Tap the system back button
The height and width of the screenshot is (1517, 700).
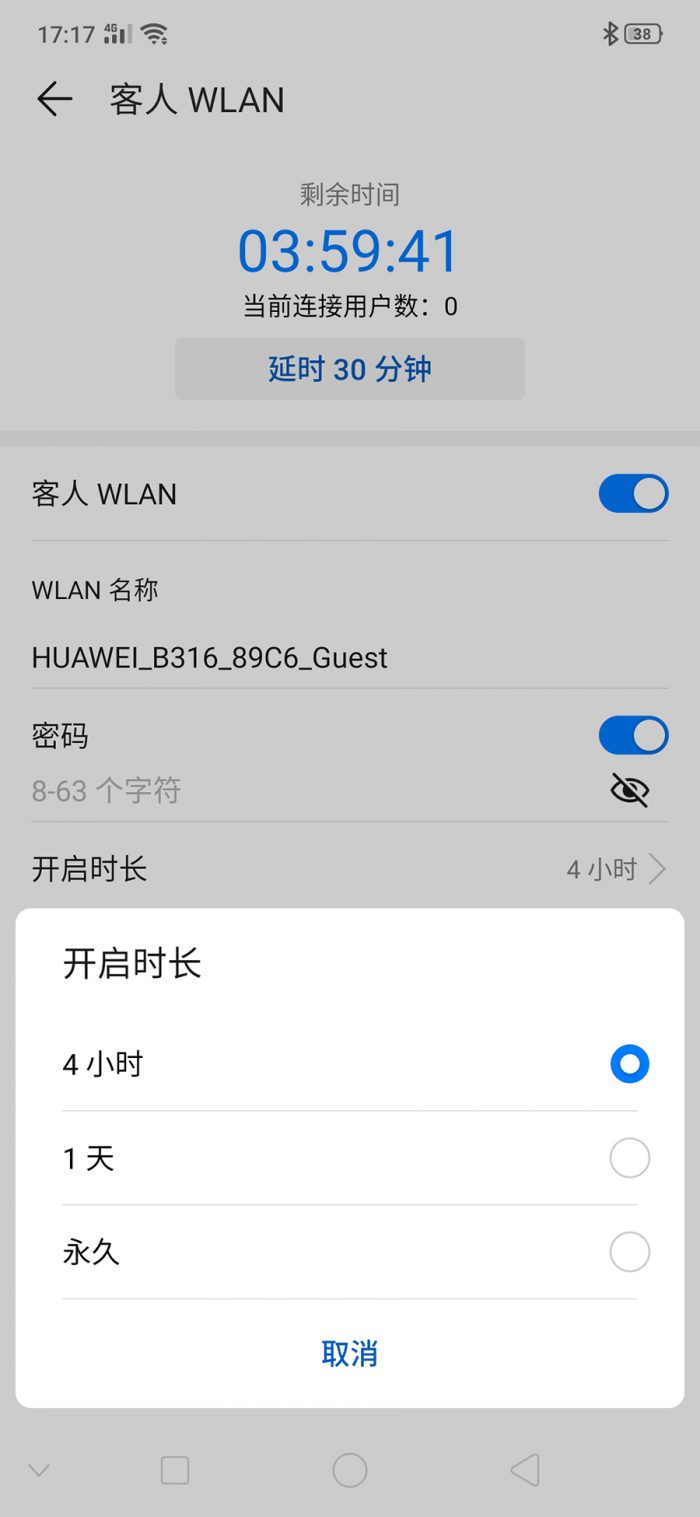pos(525,1470)
